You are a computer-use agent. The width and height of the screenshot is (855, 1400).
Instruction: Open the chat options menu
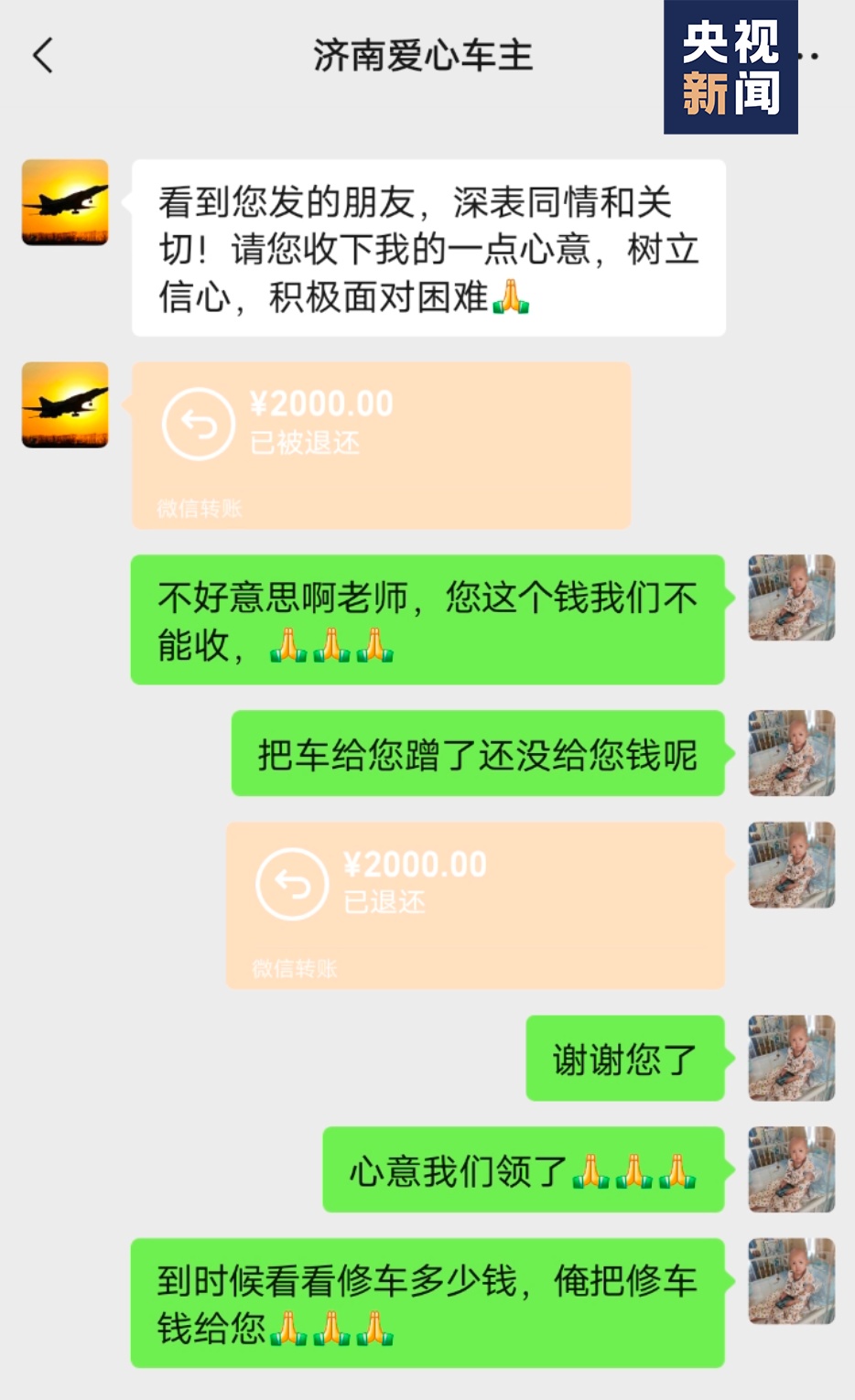[809, 56]
